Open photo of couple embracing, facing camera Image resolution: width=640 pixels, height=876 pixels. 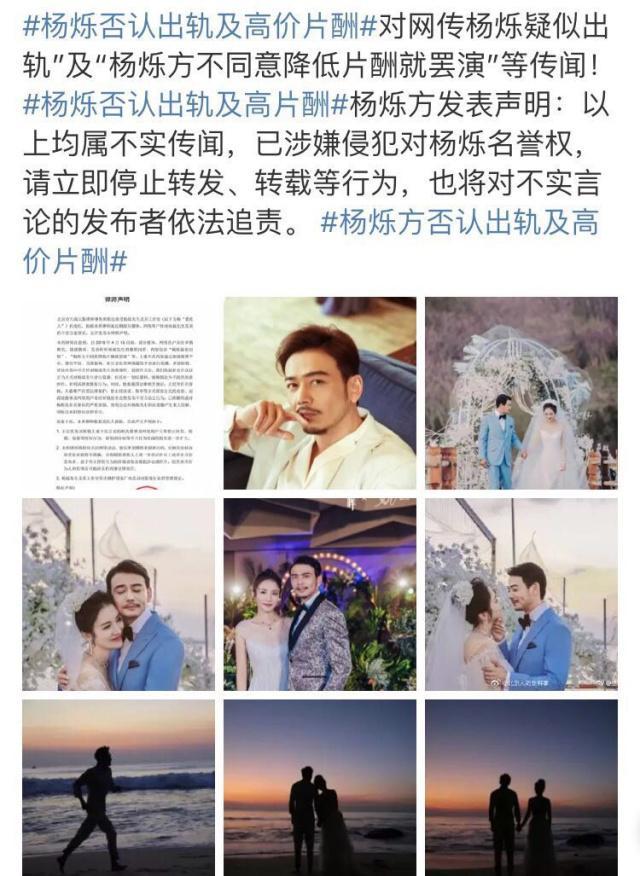(118, 595)
